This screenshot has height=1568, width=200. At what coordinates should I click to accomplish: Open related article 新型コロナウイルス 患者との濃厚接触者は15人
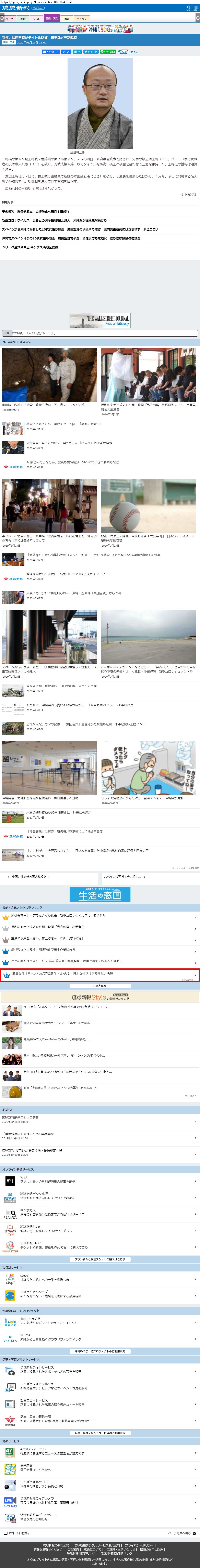click(37, 220)
